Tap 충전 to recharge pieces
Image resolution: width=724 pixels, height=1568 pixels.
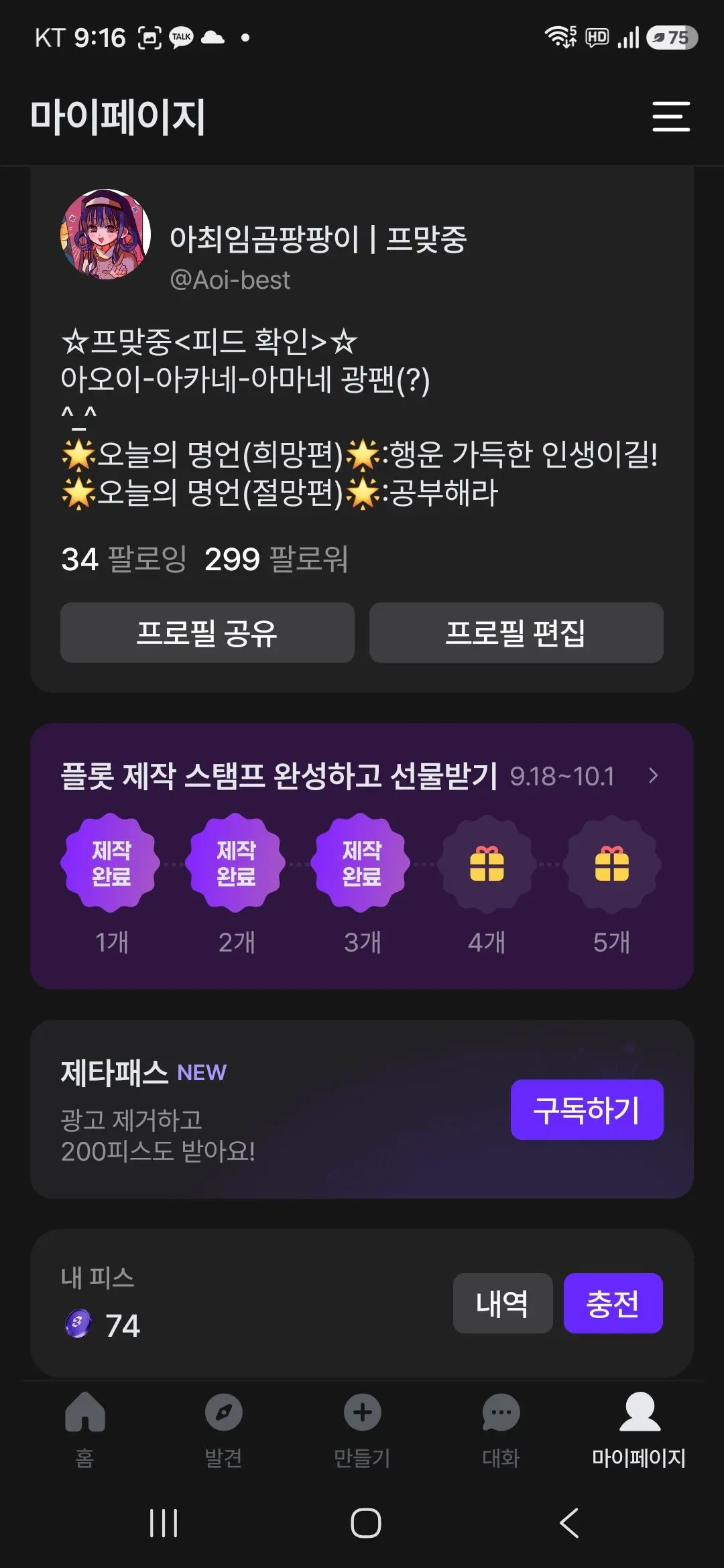(x=613, y=1303)
